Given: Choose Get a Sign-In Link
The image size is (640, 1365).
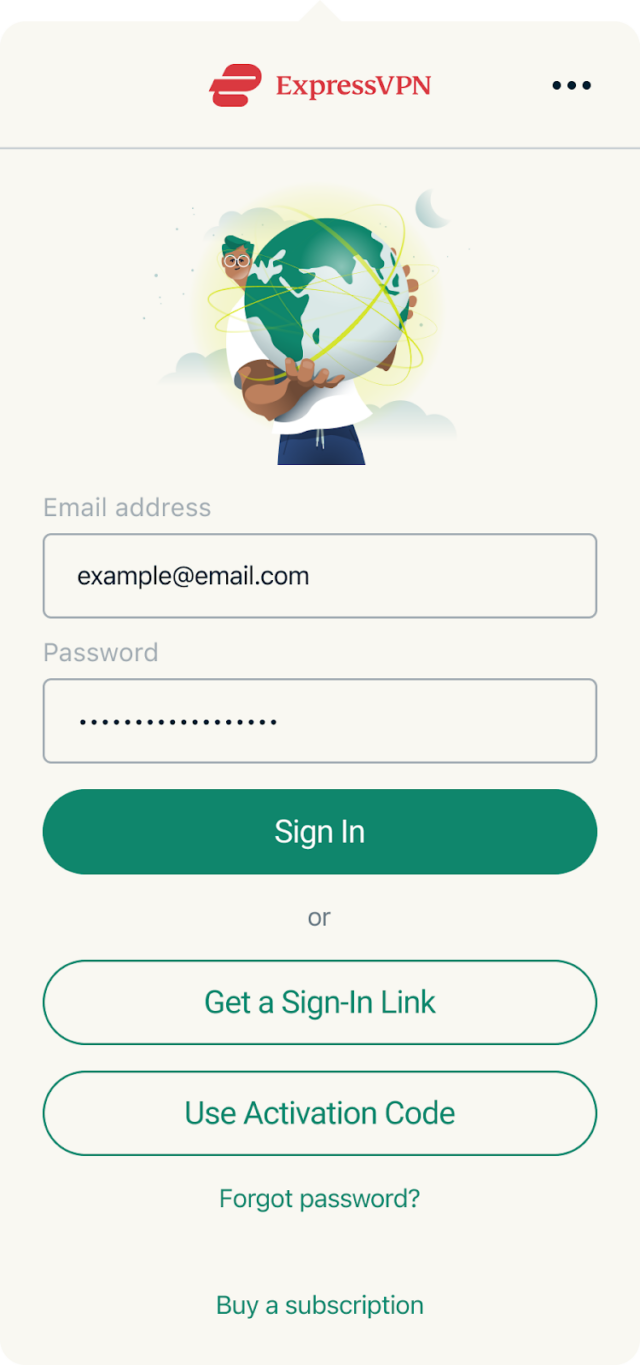Looking at the screenshot, I should coord(319,1003).
